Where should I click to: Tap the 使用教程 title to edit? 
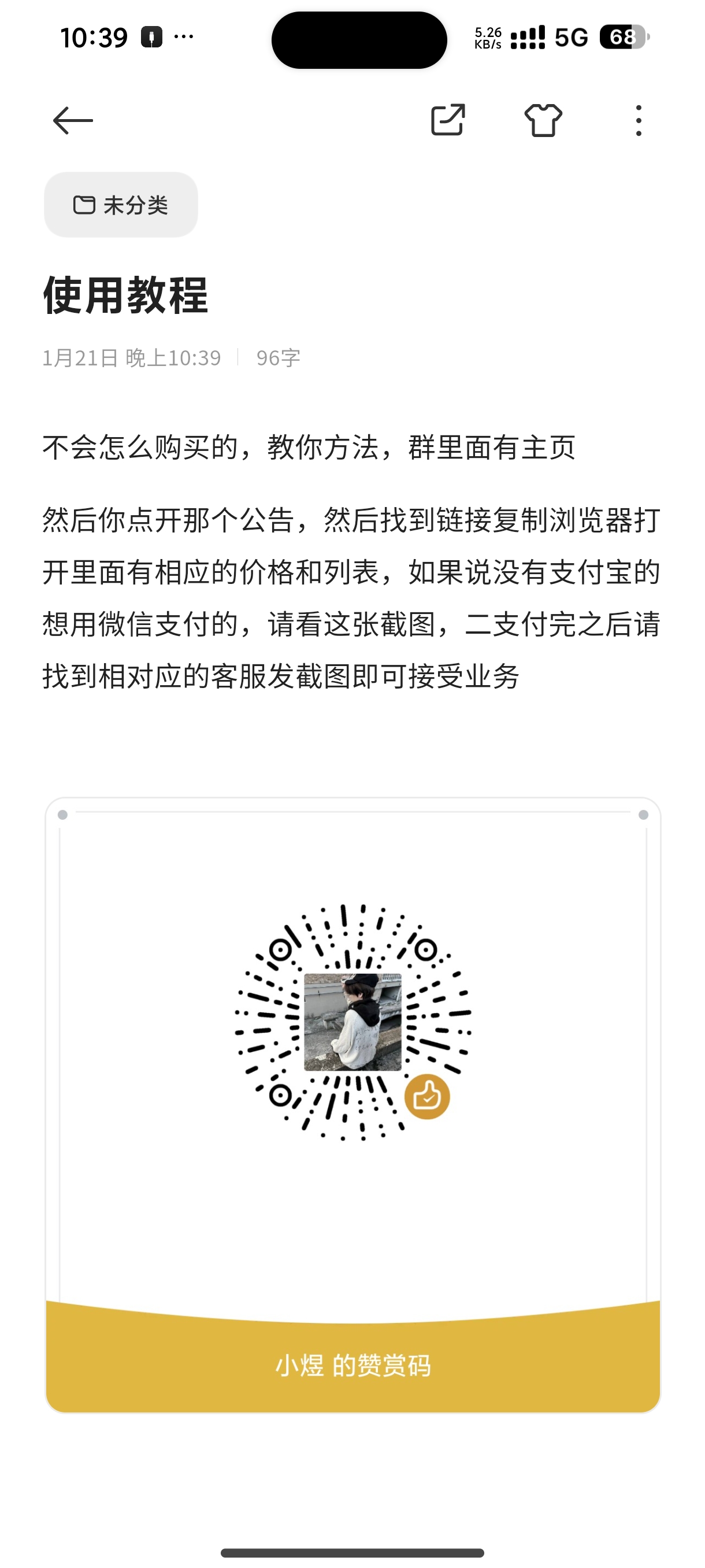125,295
